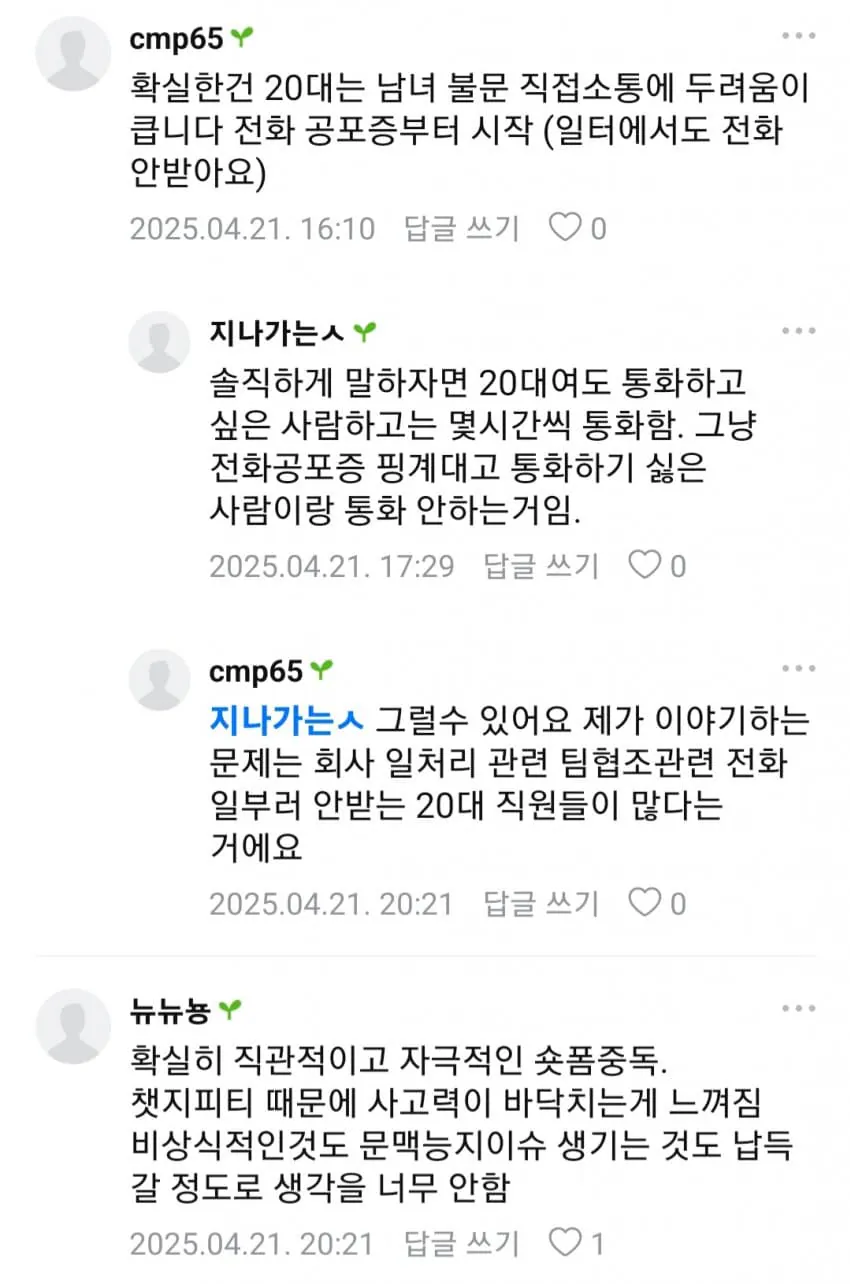
Task: View 뉴뉴뇽's profile picture
Action: click(x=73, y=1027)
